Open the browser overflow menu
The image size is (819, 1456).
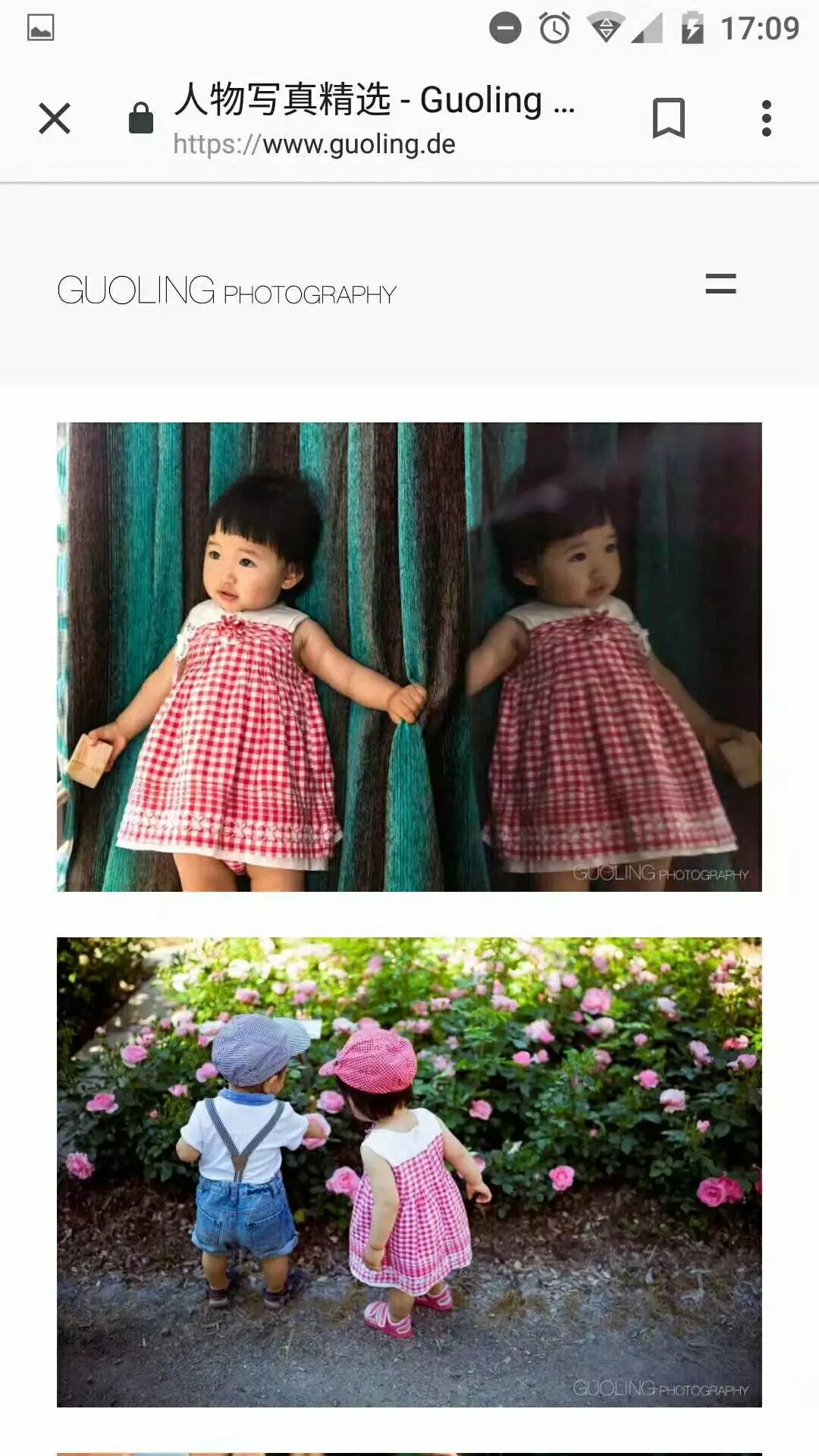pyautogui.click(x=766, y=118)
